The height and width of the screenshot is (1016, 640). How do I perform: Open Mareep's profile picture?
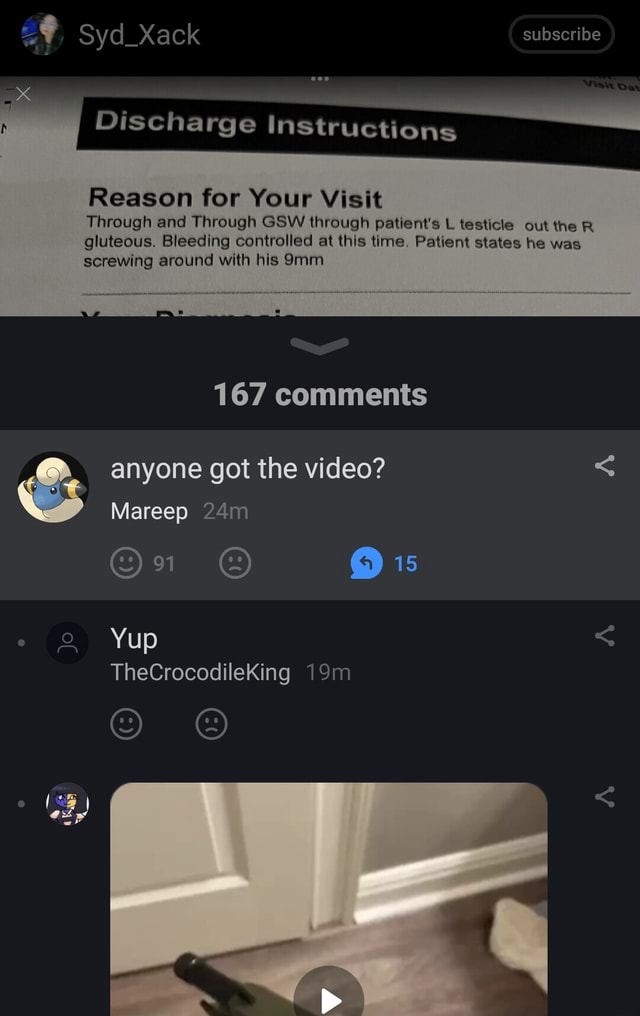53,487
